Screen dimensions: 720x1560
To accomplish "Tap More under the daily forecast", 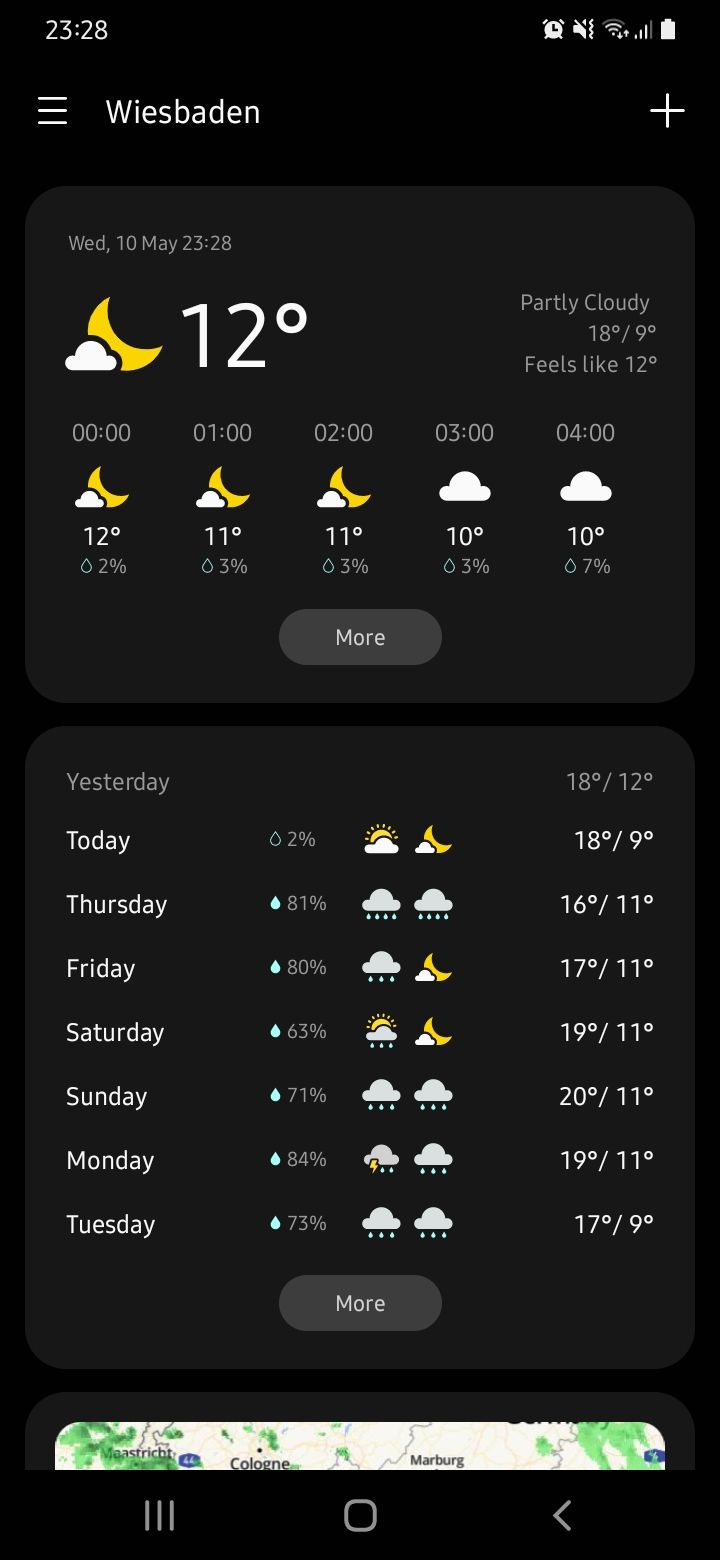I will click(x=360, y=1303).
